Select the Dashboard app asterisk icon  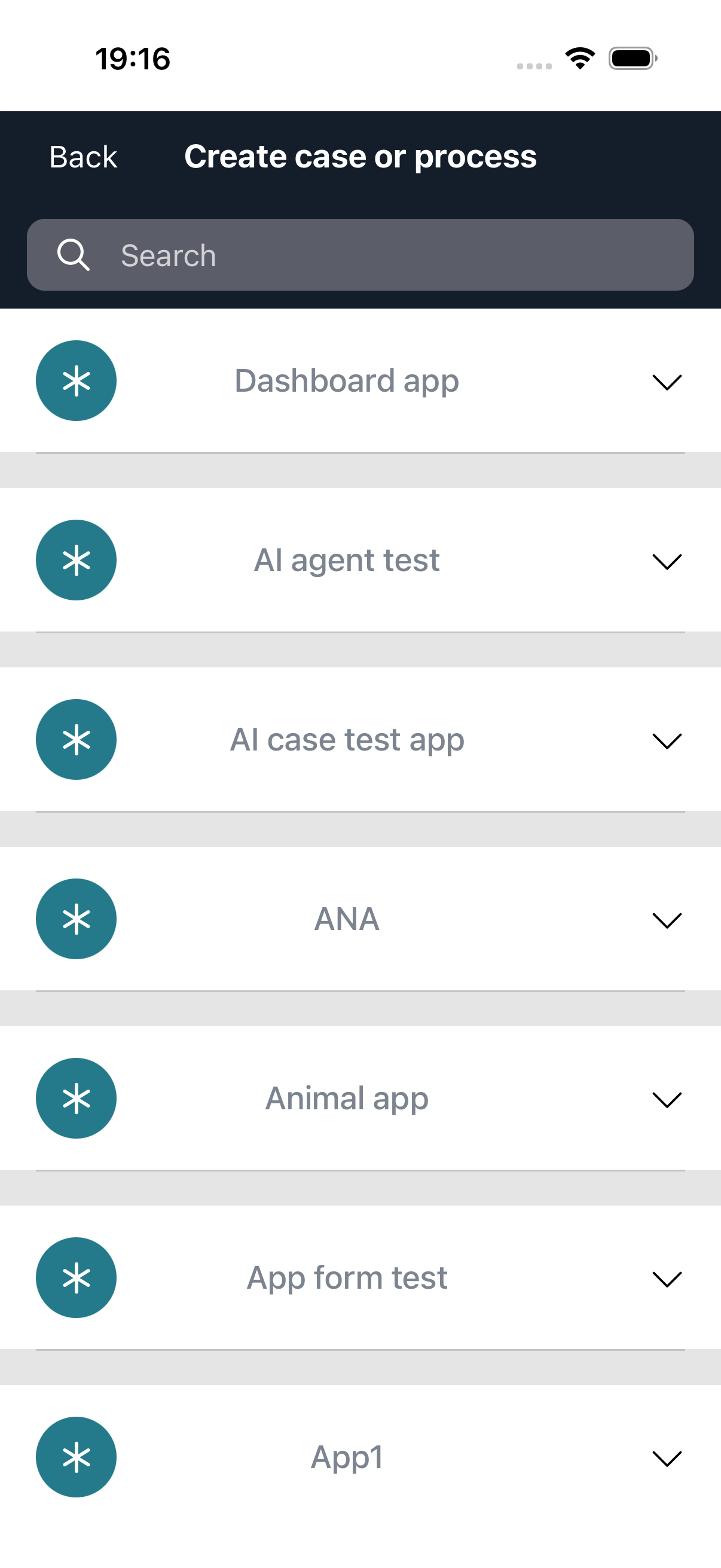click(x=75, y=380)
